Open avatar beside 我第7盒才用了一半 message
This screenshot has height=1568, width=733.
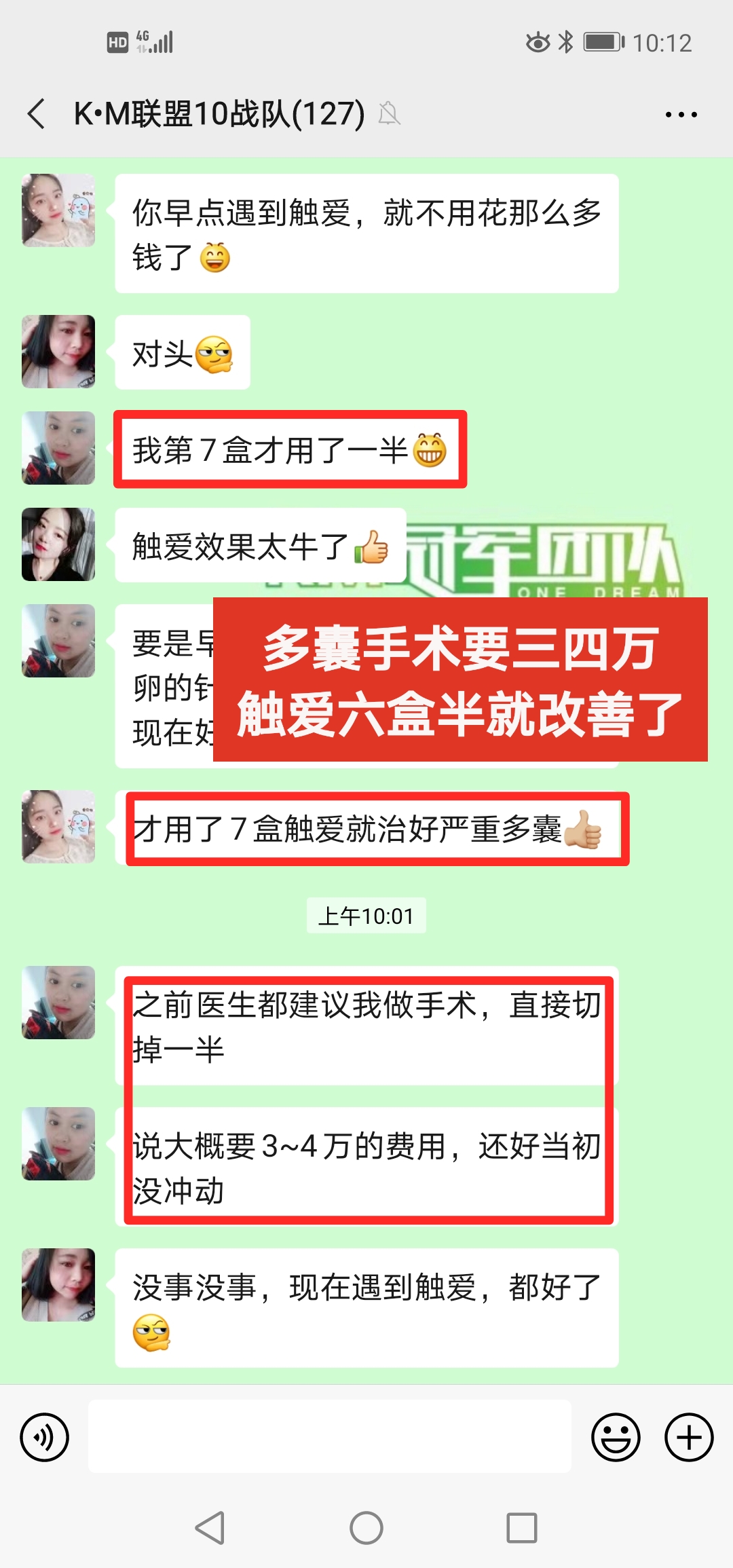click(x=58, y=448)
